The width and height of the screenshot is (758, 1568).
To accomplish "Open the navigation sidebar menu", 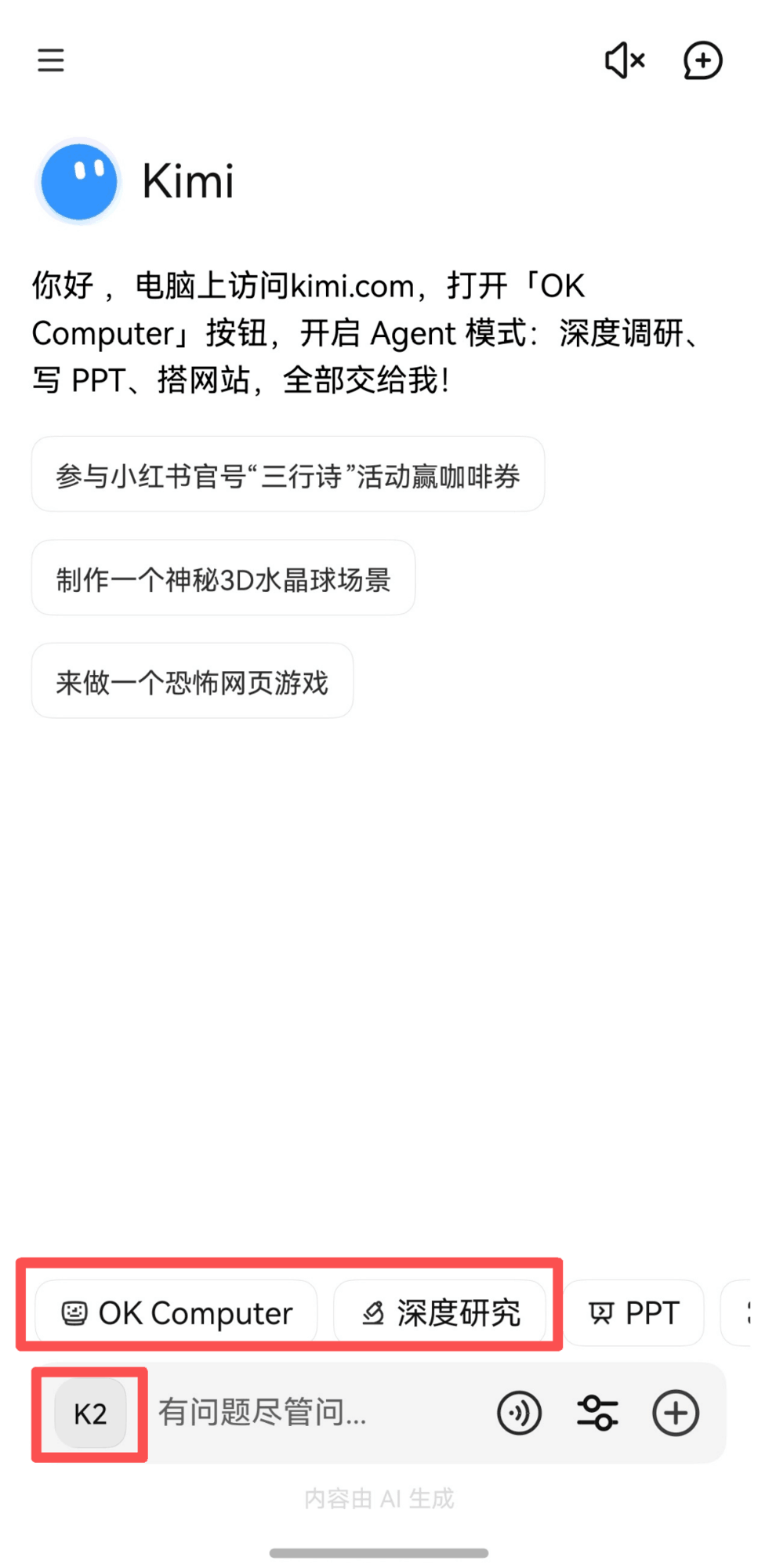I will pos(50,60).
